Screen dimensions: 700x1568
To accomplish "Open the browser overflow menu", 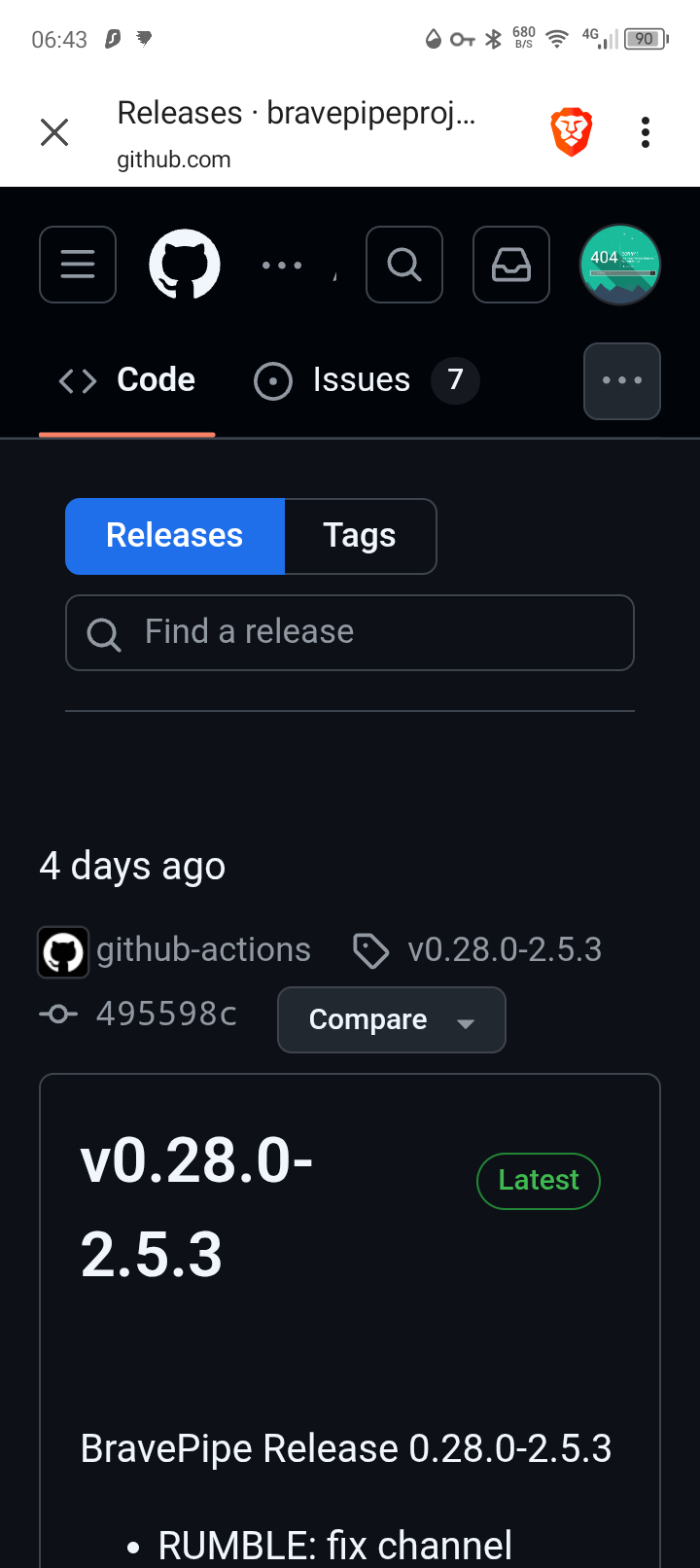I will pos(646,132).
